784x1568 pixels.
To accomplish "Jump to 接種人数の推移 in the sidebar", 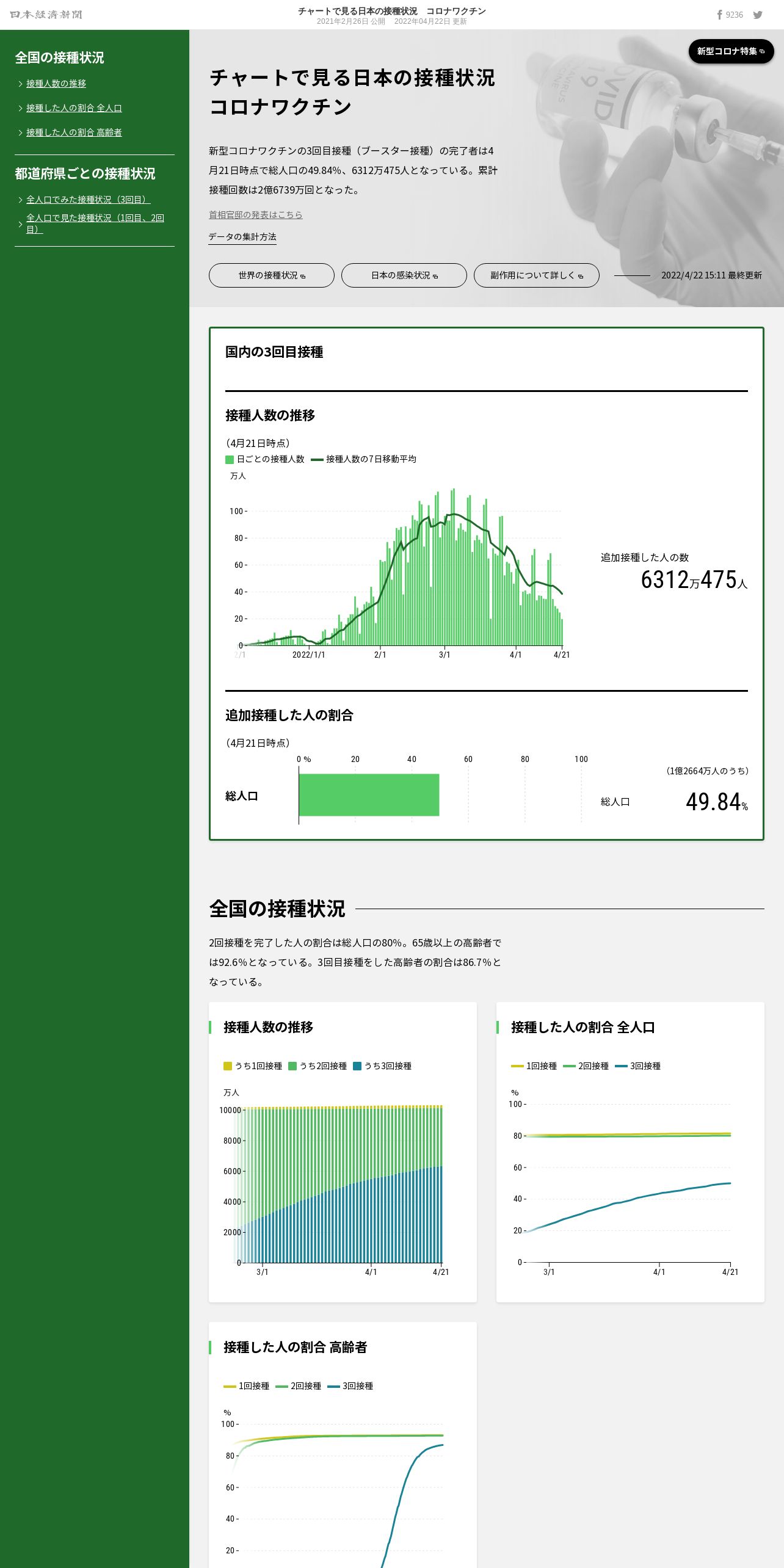I will pos(56,84).
